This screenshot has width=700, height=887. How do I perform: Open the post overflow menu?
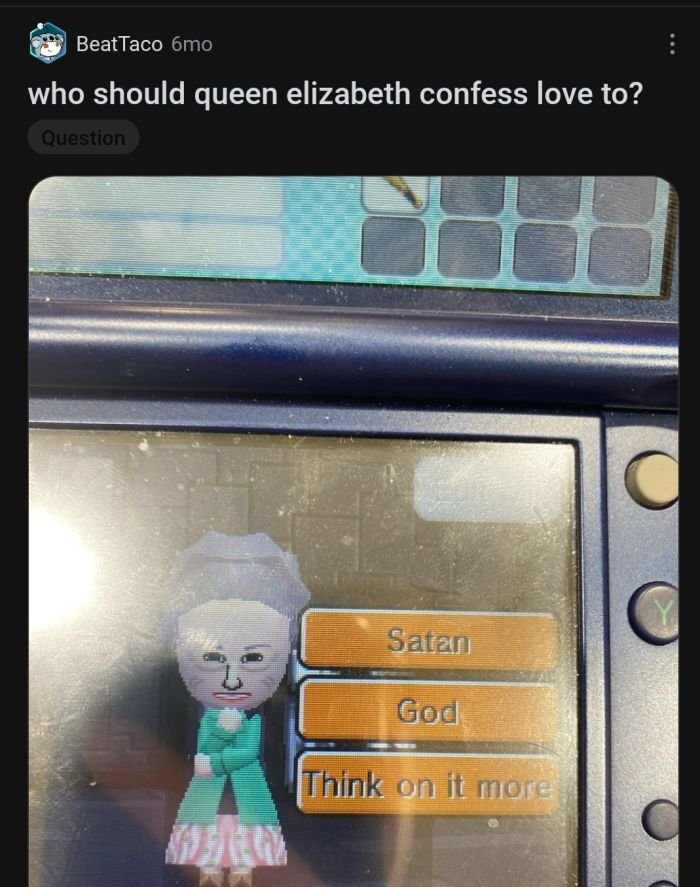(x=672, y=44)
